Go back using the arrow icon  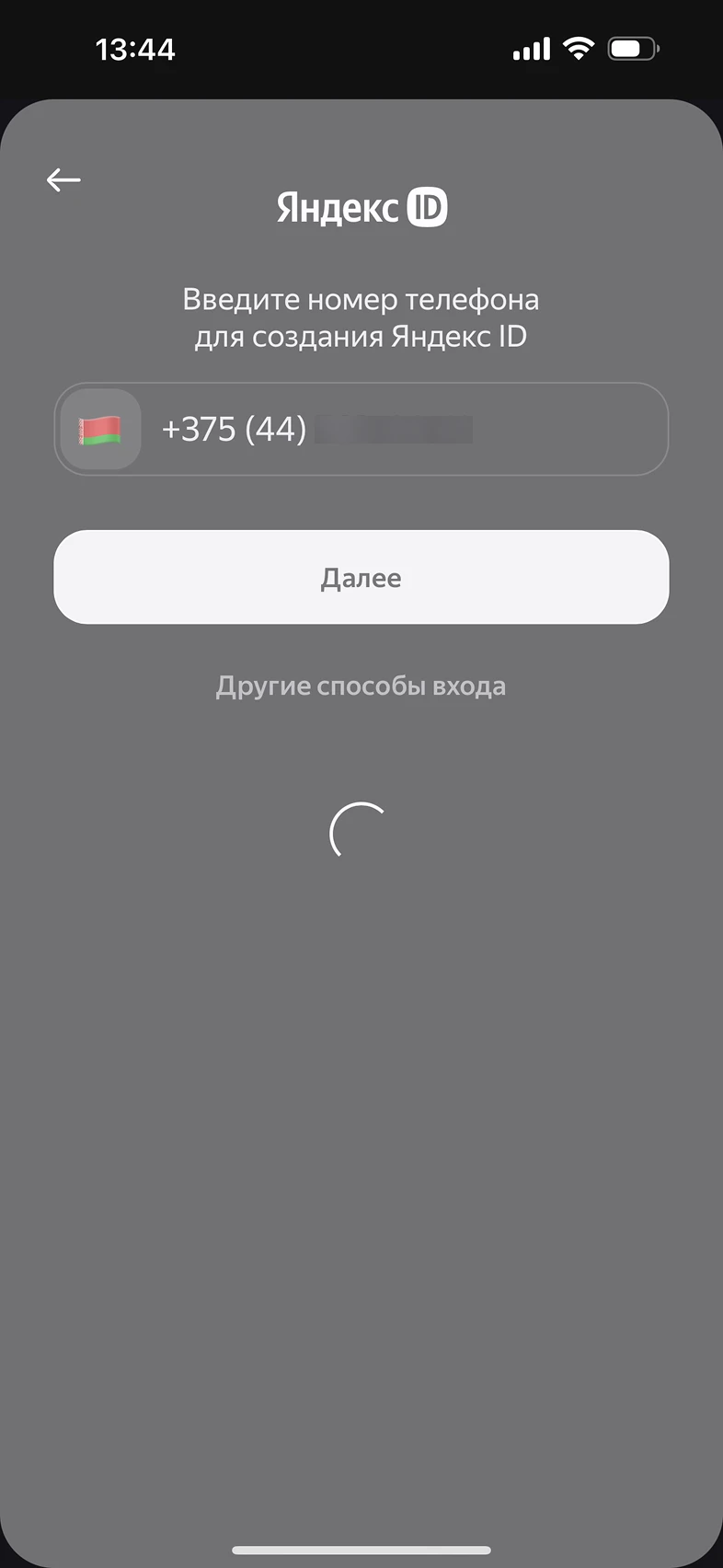[x=63, y=179]
